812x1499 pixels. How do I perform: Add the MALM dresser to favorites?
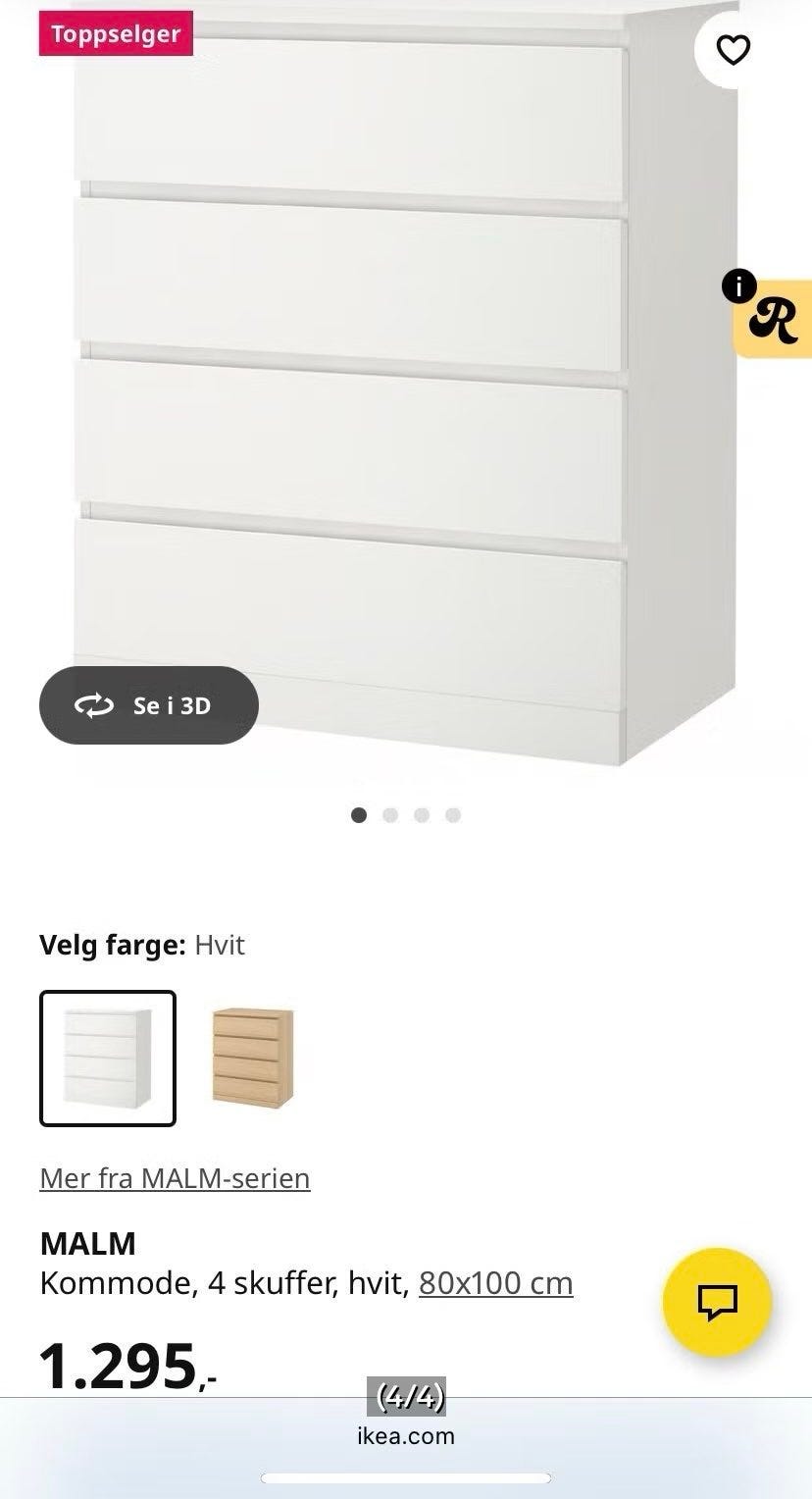[x=733, y=49]
